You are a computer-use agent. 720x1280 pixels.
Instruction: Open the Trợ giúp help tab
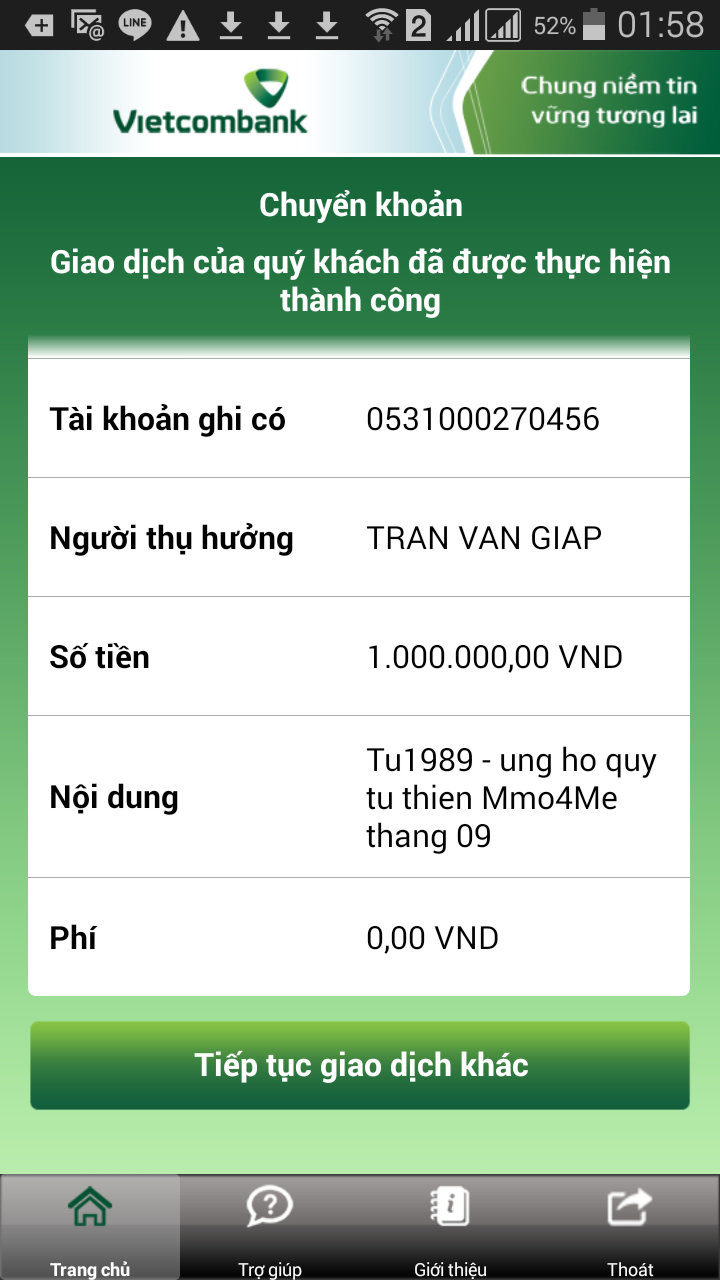[x=270, y=1227]
